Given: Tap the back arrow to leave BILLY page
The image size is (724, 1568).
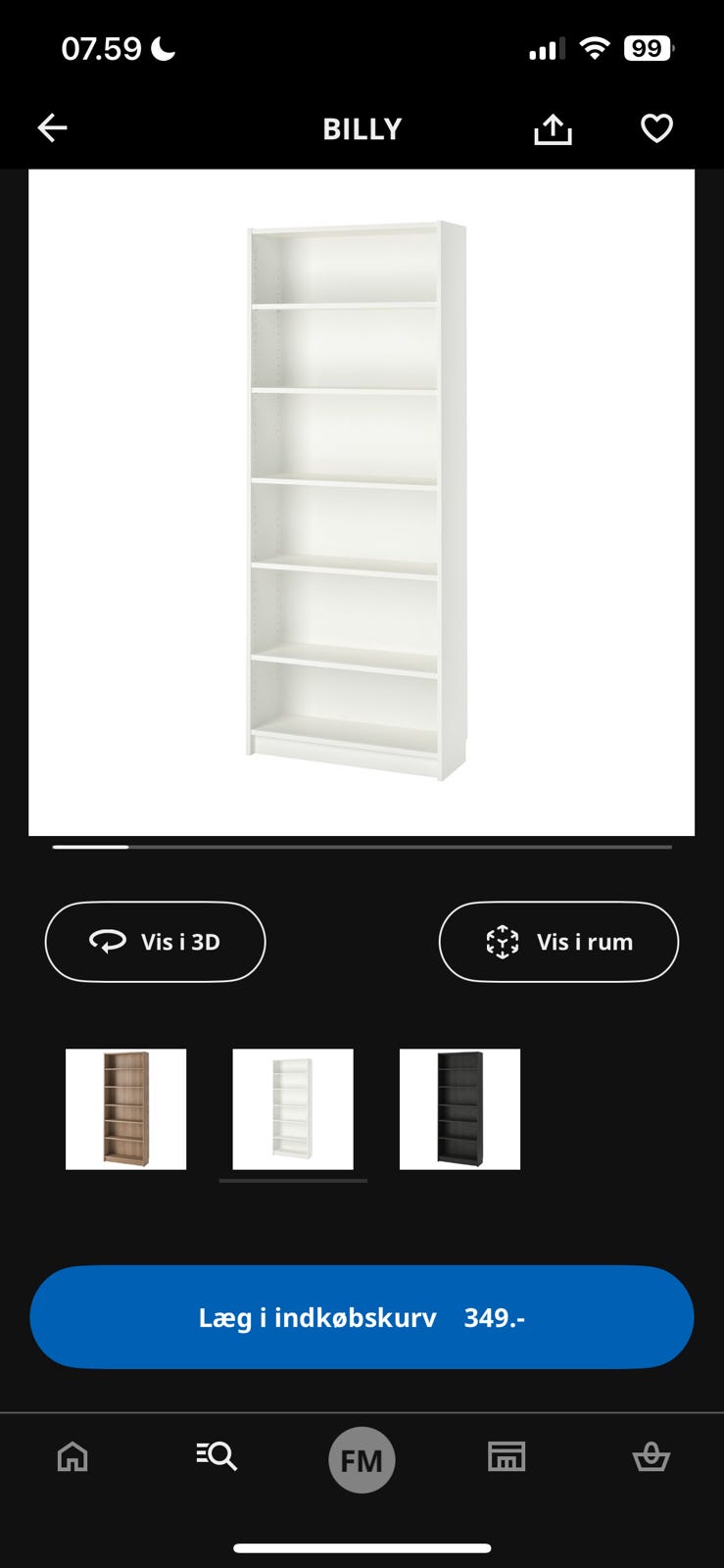Looking at the screenshot, I should coord(52,127).
